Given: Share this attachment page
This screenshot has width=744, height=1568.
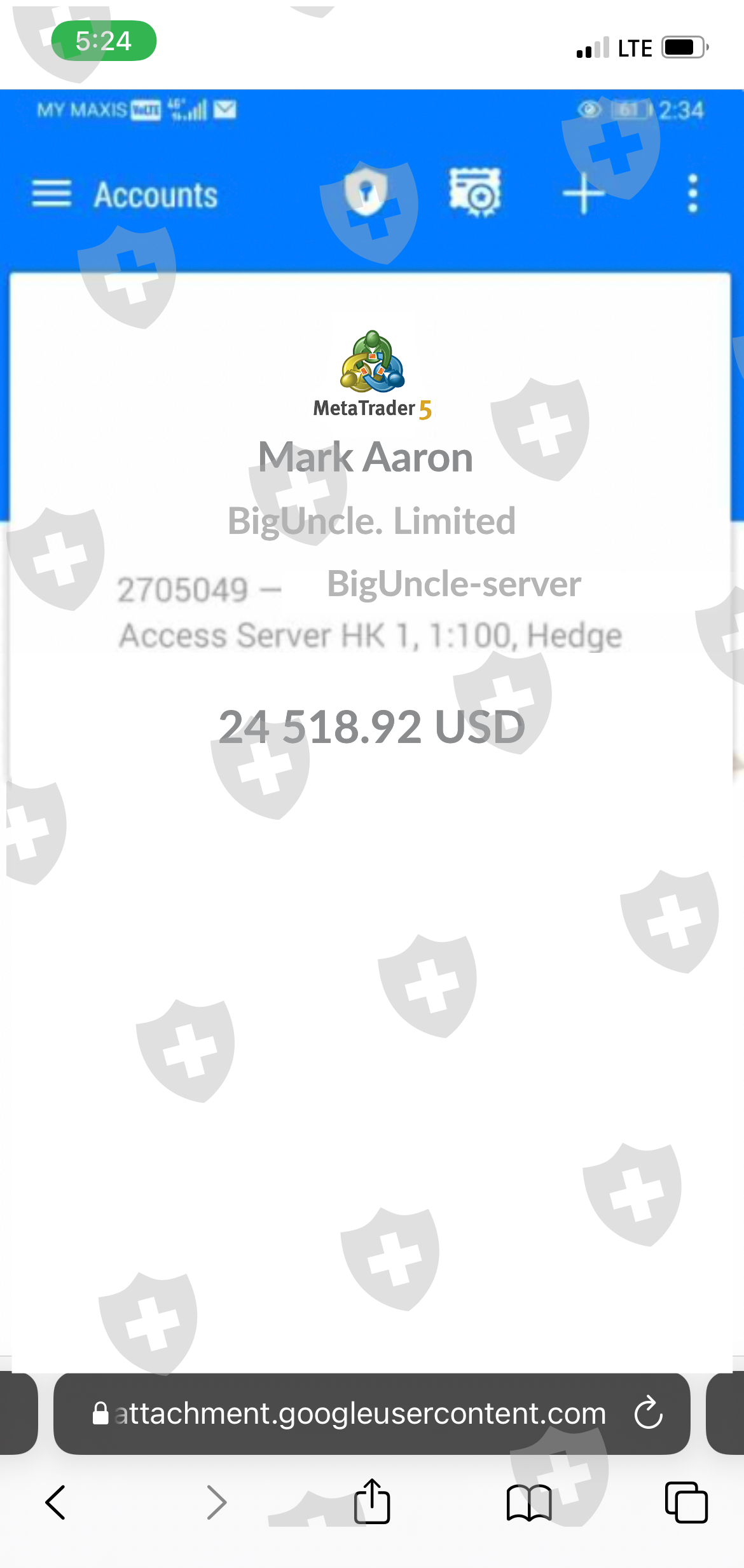Looking at the screenshot, I should pos(372,1501).
